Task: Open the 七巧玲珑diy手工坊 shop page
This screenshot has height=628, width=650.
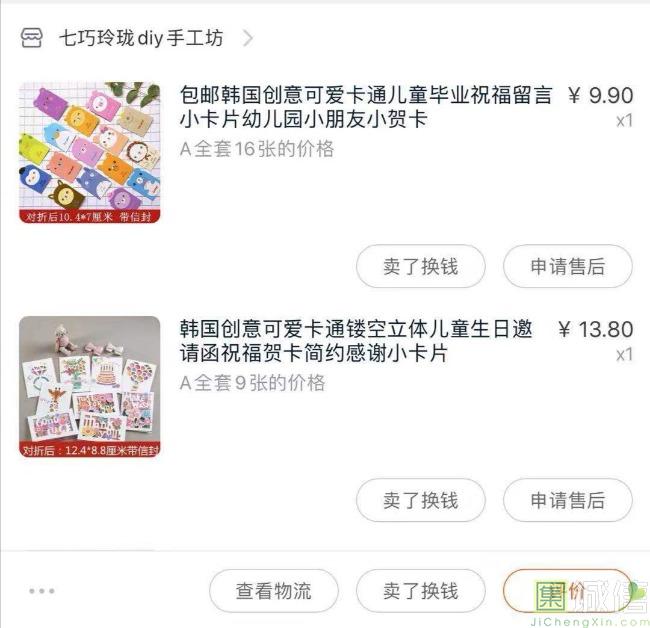Action: tap(140, 39)
